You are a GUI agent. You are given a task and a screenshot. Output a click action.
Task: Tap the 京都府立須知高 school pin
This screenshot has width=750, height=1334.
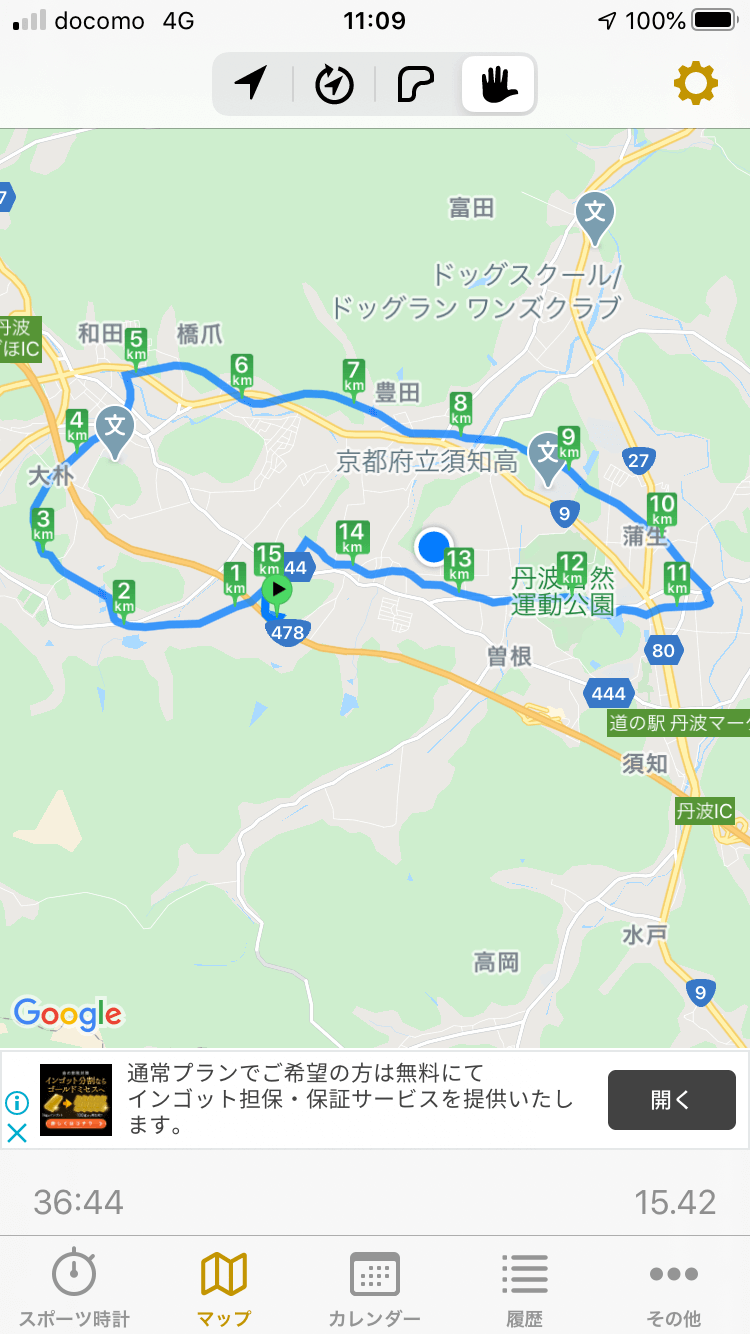[547, 454]
